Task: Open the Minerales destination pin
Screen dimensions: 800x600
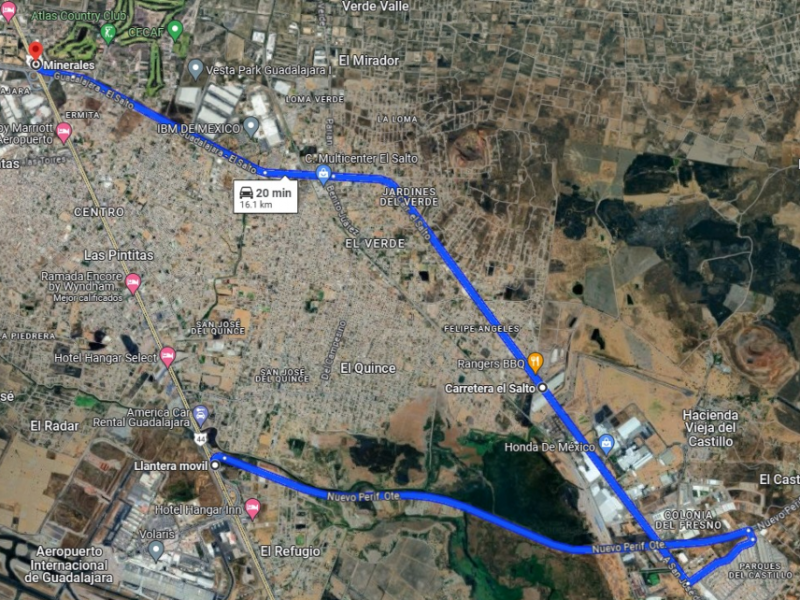Action: coord(35,52)
